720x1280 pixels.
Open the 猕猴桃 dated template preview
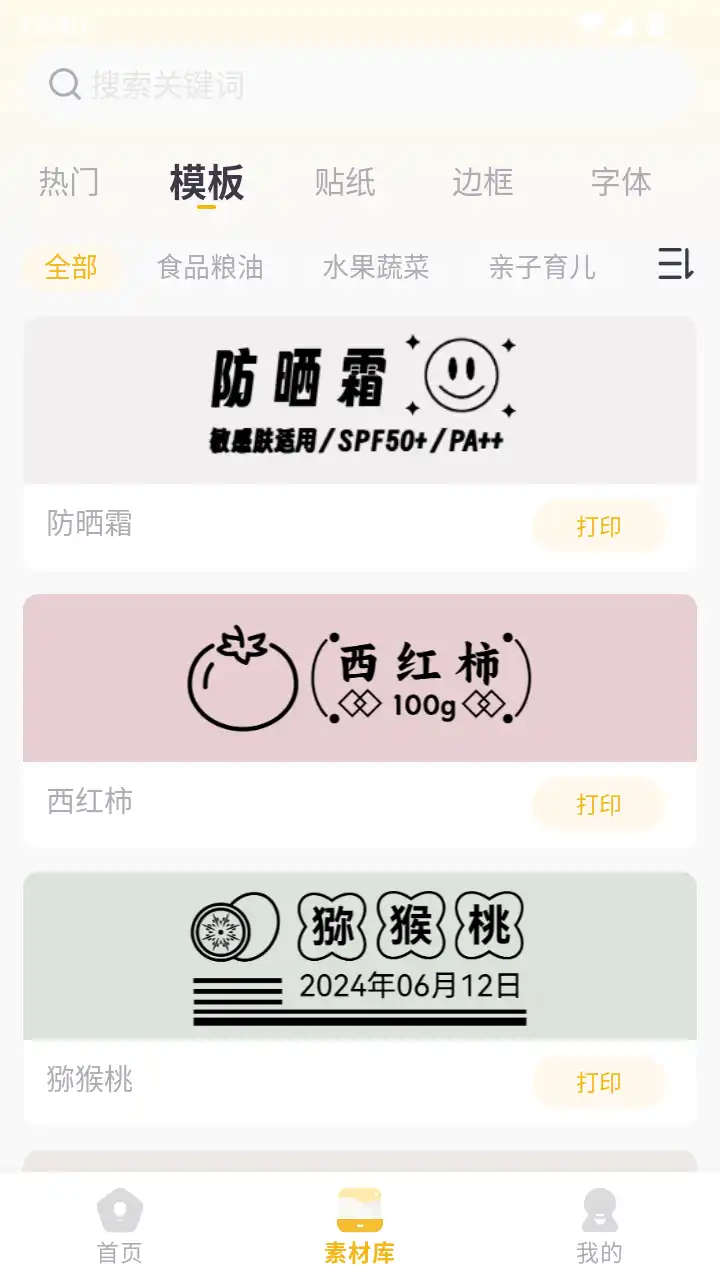pyautogui.click(x=360, y=956)
